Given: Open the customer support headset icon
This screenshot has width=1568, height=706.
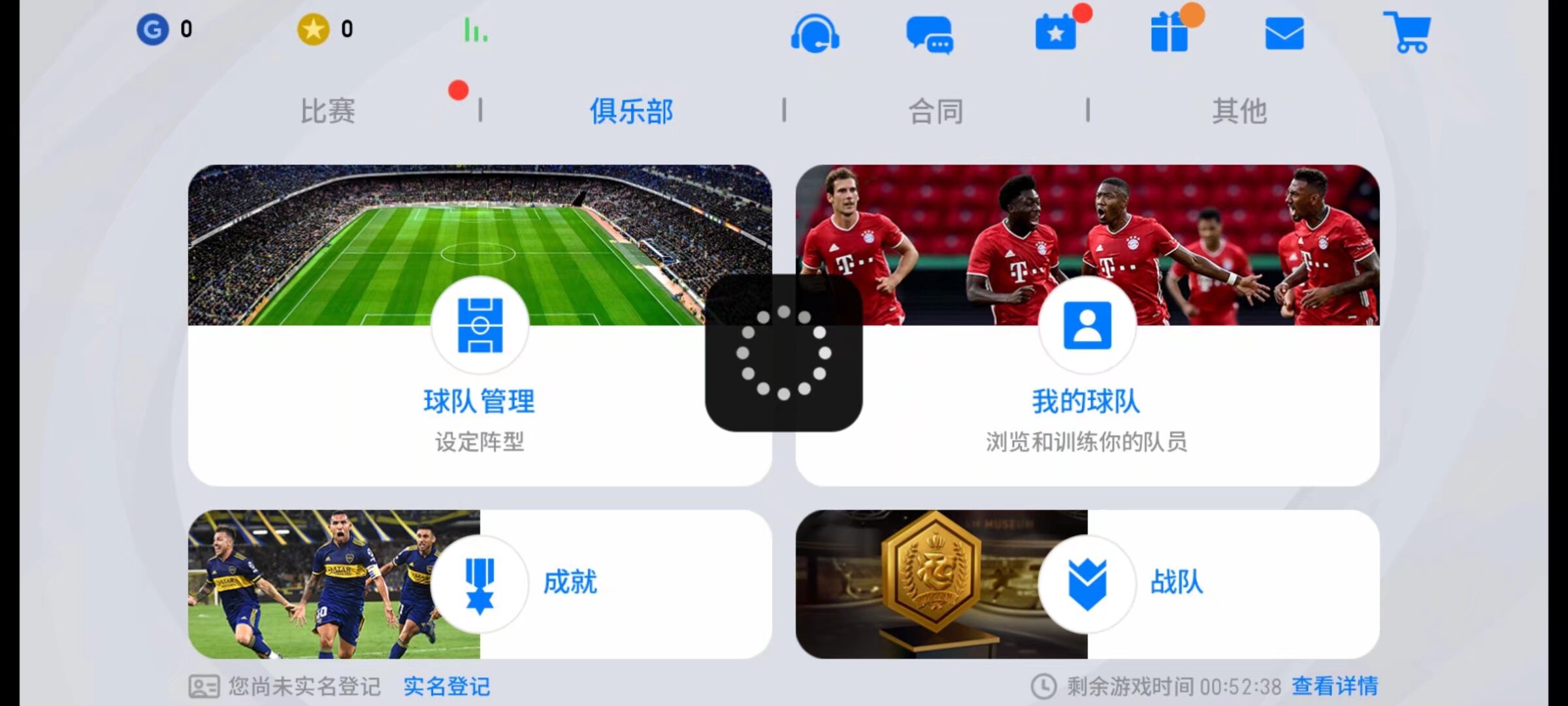Looking at the screenshot, I should pyautogui.click(x=815, y=33).
